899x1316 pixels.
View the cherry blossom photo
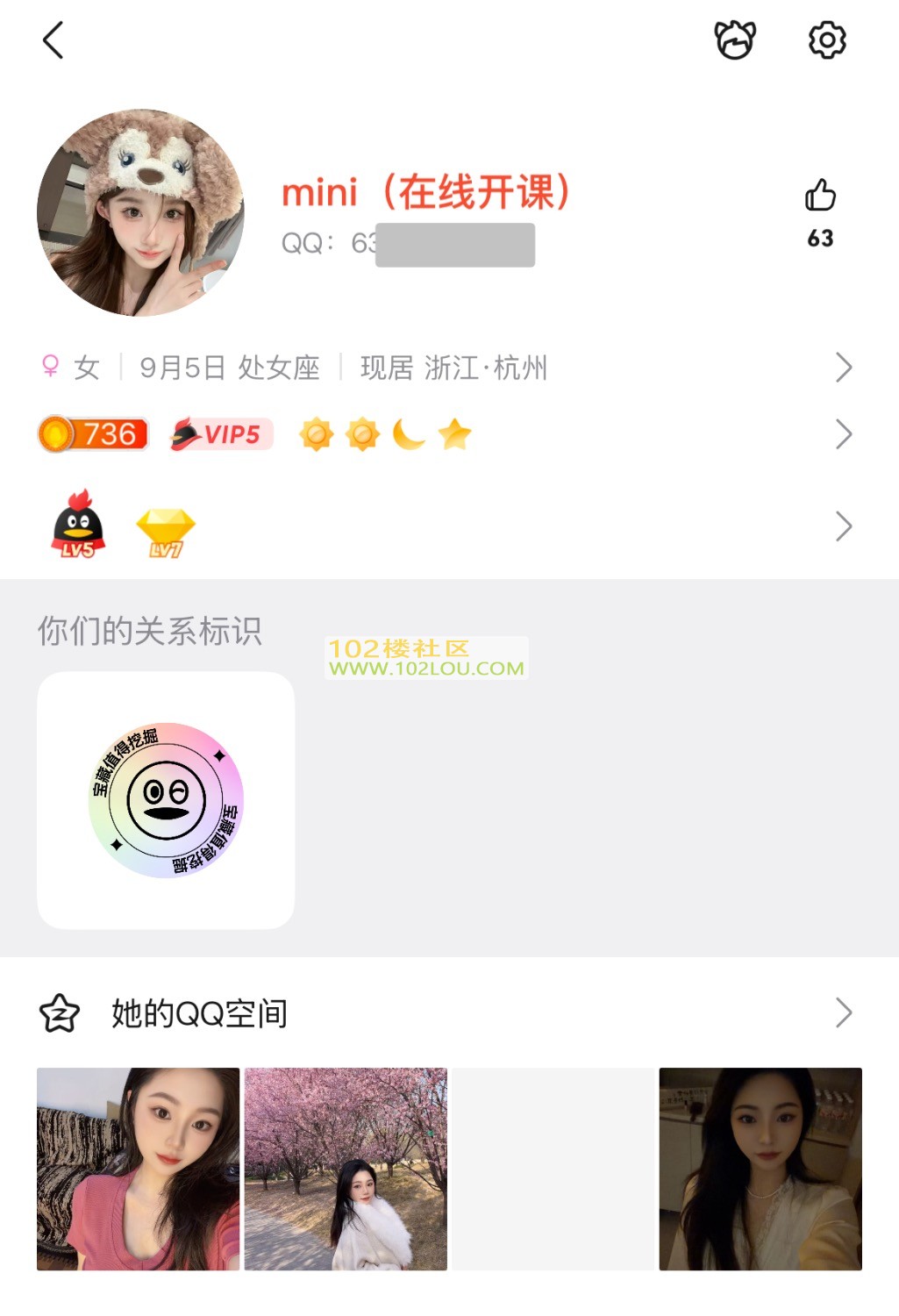click(x=346, y=1169)
